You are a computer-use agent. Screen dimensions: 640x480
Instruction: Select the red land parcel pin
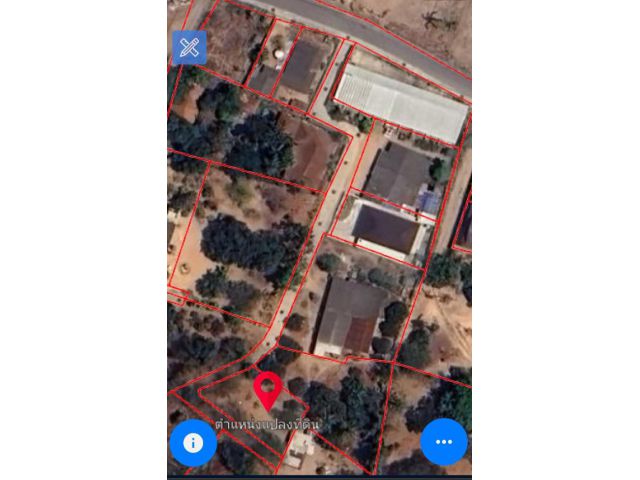[x=268, y=388]
